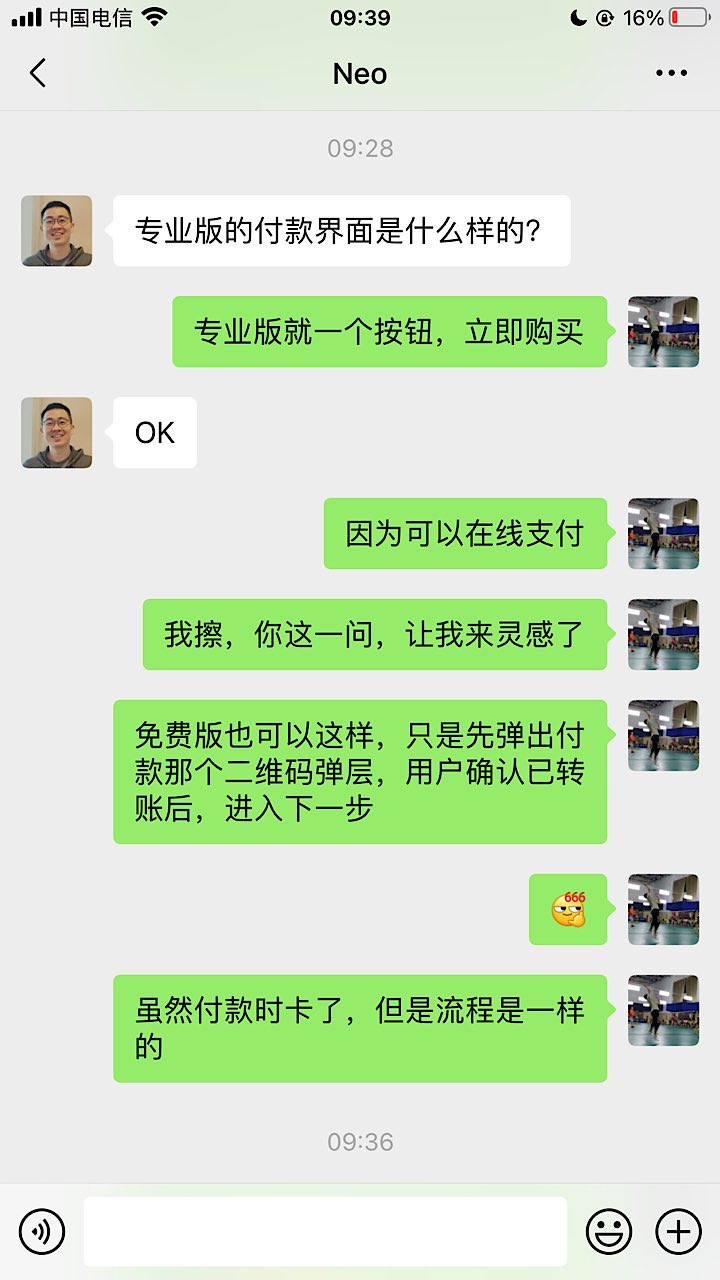
Task: Tap the message text field
Action: pyautogui.click(x=325, y=1231)
